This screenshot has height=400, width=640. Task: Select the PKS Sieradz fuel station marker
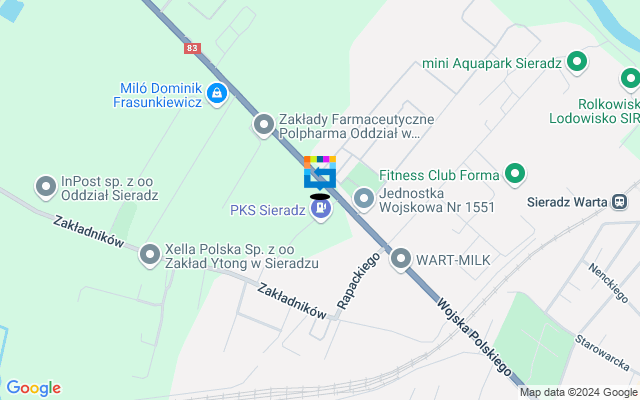coord(320,209)
